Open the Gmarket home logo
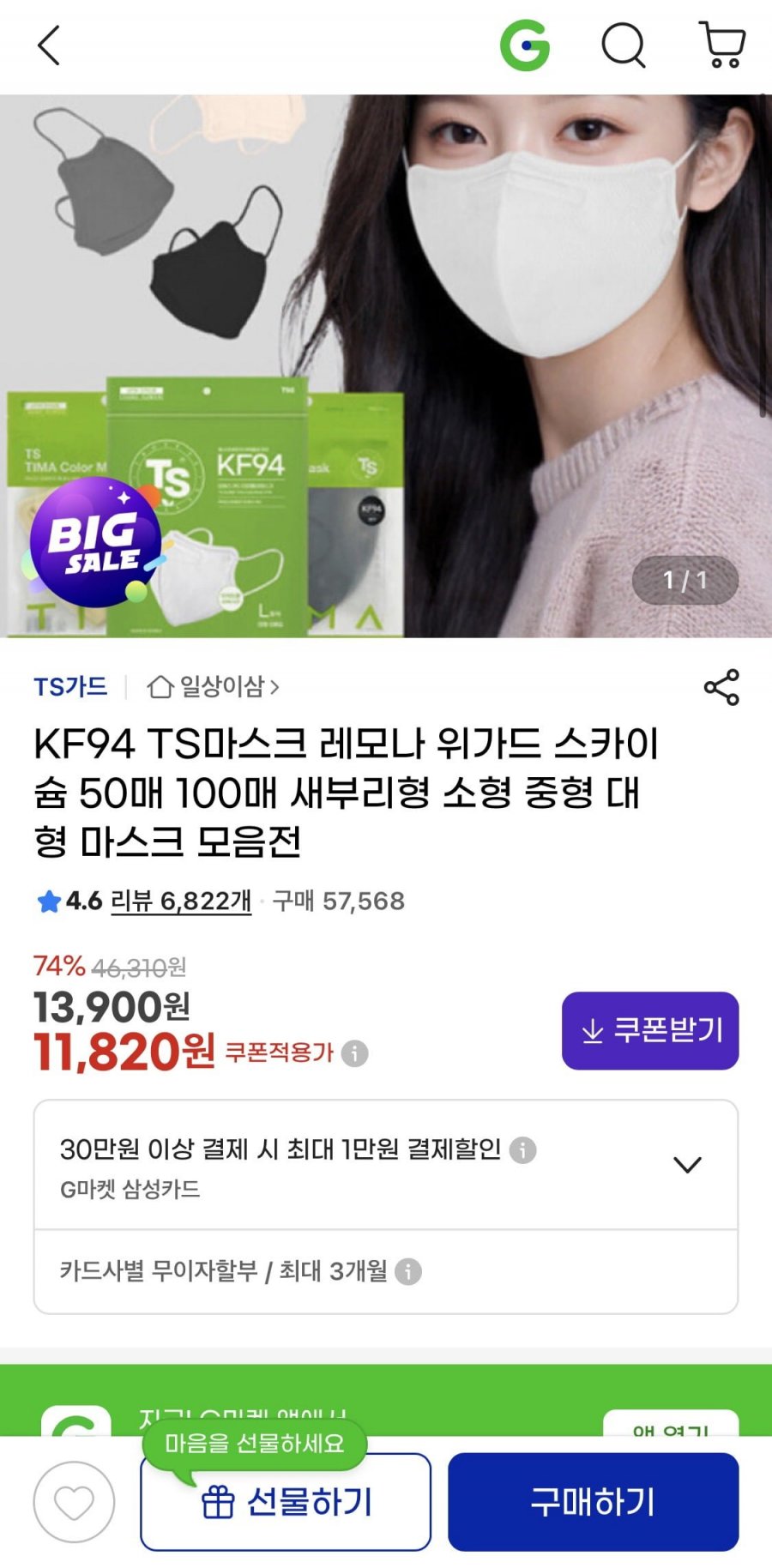The height and width of the screenshot is (1568, 772). click(524, 45)
